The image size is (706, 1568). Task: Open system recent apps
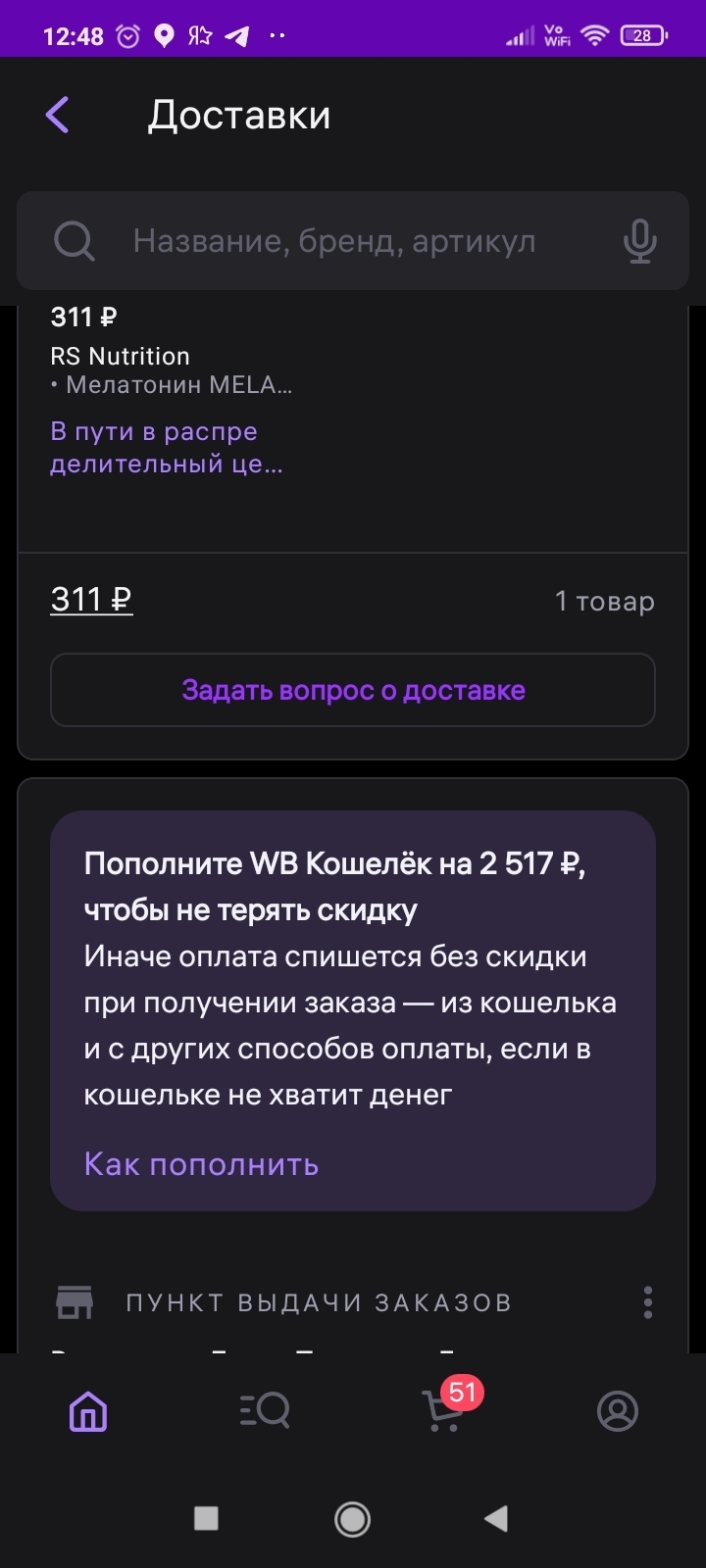click(x=206, y=1519)
